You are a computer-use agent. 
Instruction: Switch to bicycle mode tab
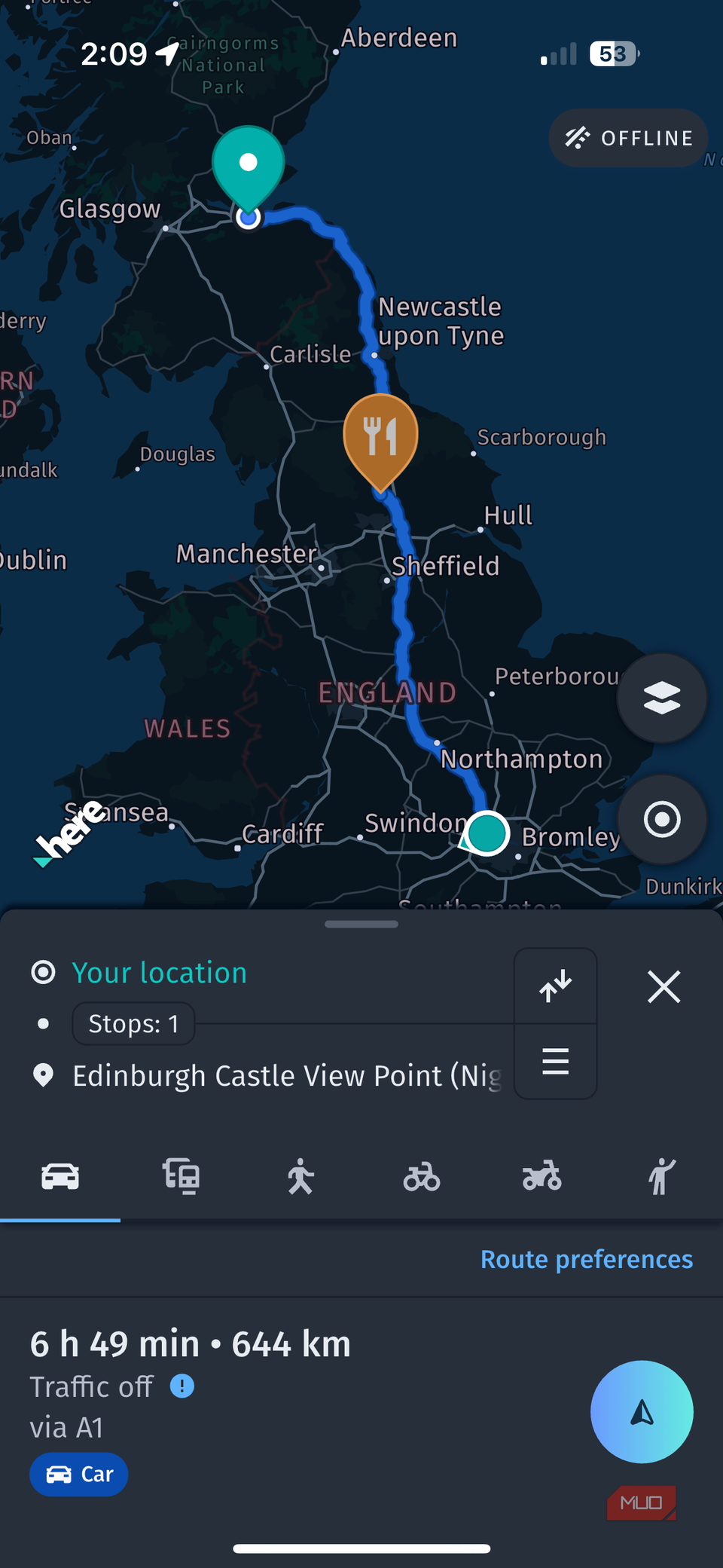420,1176
